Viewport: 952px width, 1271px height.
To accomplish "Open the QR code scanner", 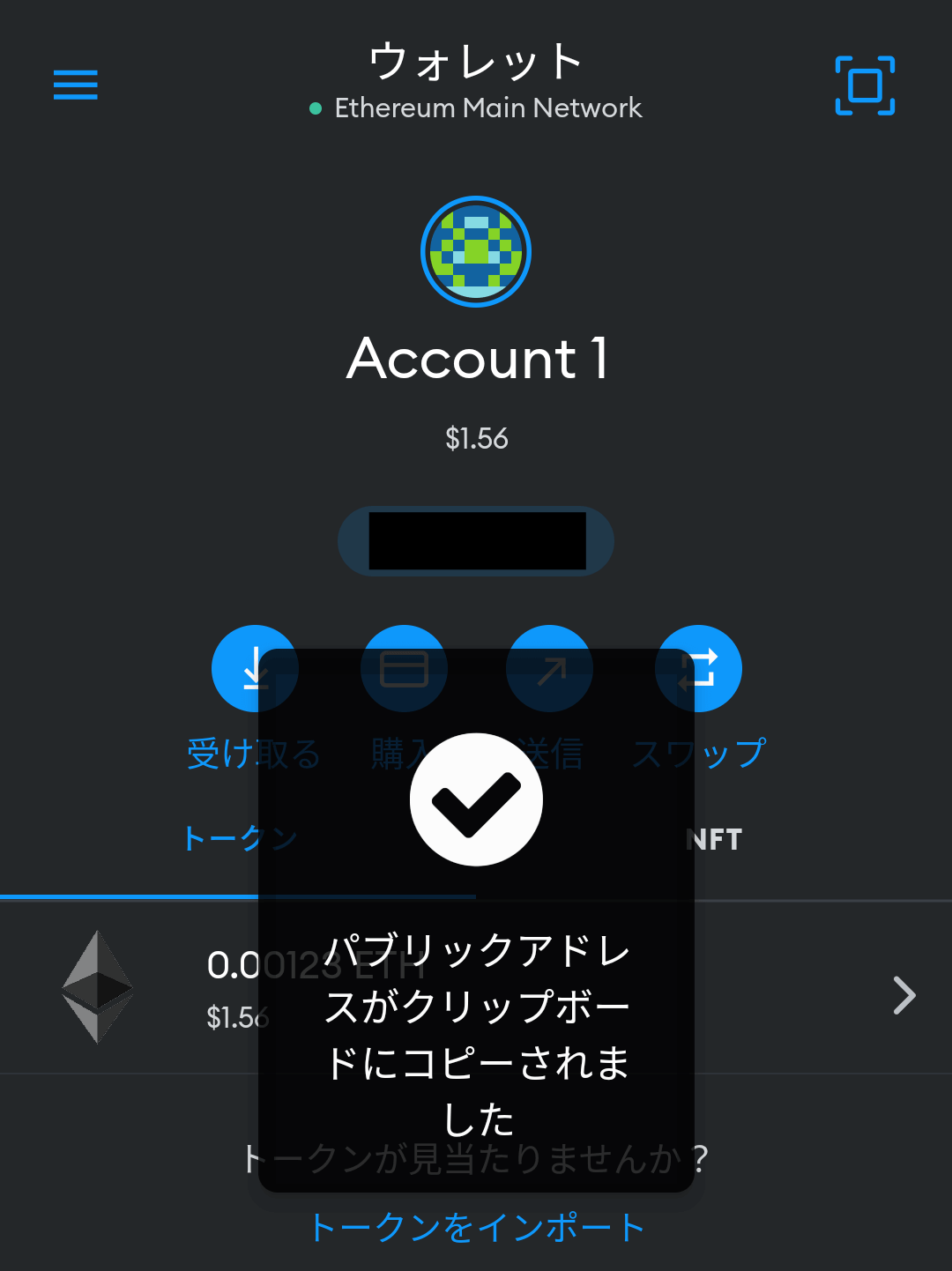I will 865,85.
